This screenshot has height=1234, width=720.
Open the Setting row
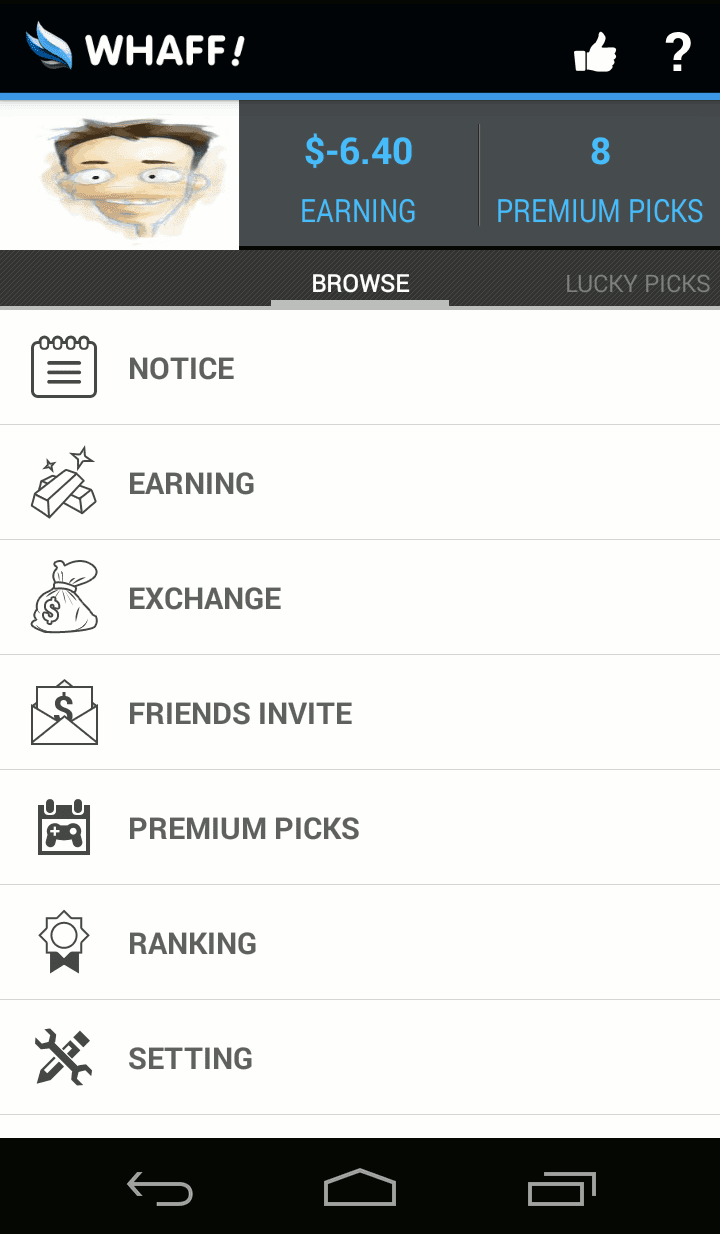[x=360, y=1058]
